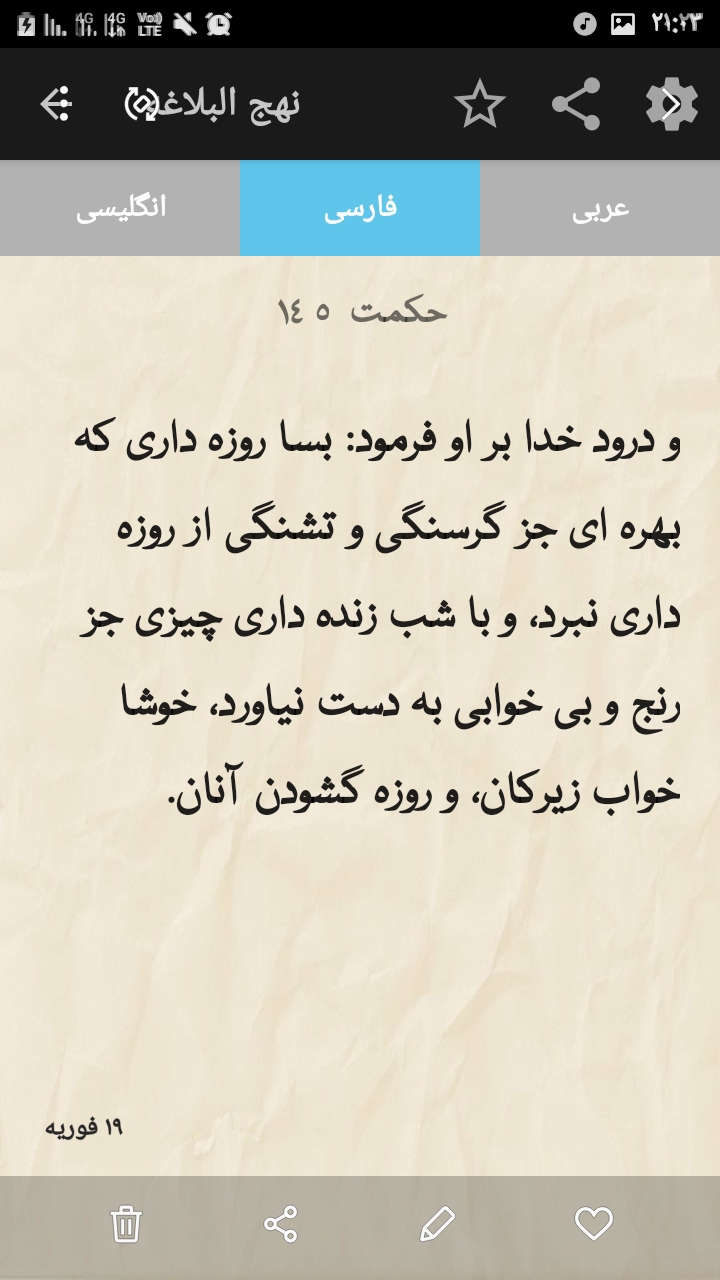720x1280 pixels.
Task: Mark this hikmat with the star
Action: pos(480,104)
